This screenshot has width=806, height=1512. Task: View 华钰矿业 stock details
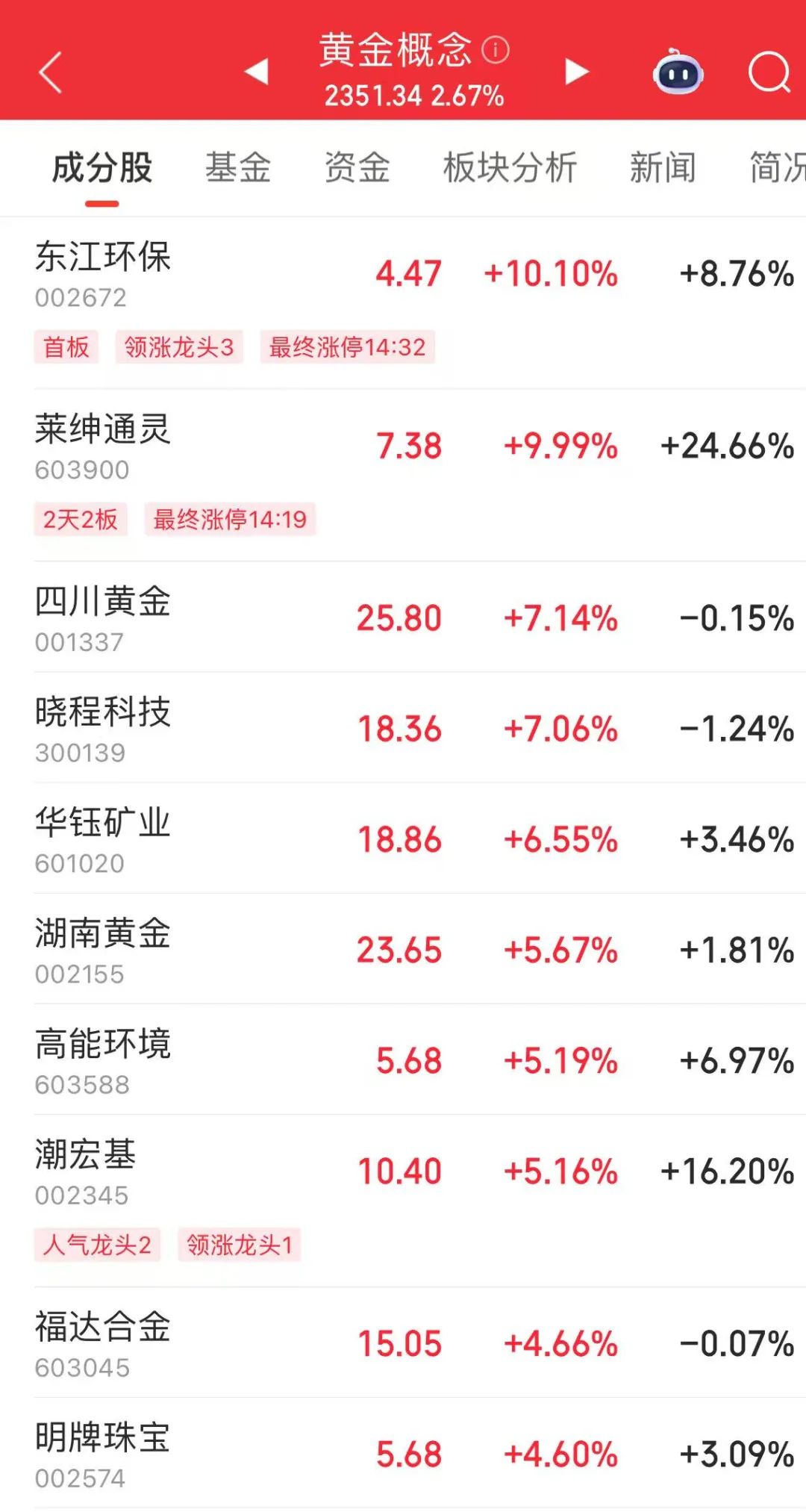click(x=403, y=839)
